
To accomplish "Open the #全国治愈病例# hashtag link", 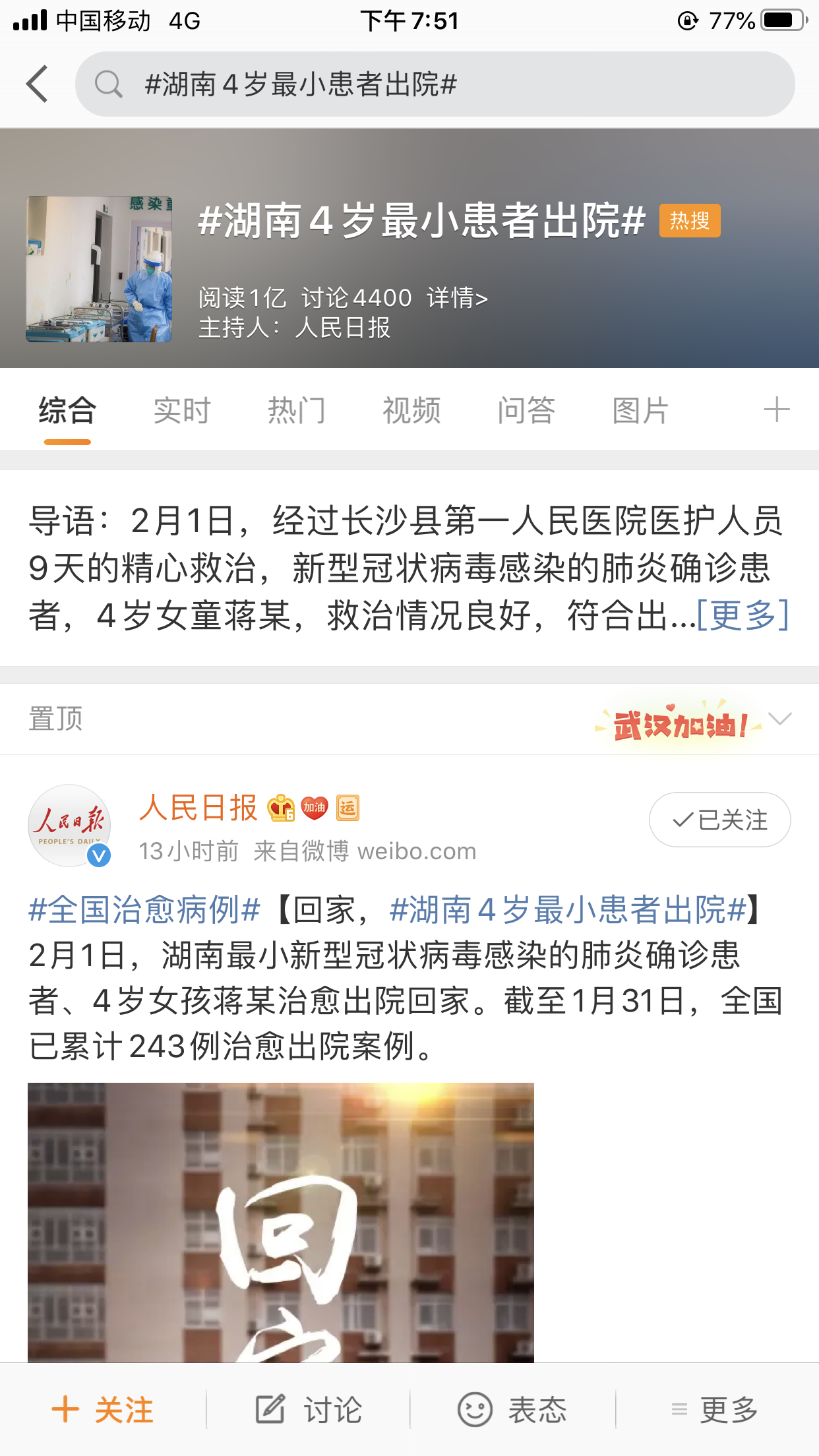I will (142, 913).
